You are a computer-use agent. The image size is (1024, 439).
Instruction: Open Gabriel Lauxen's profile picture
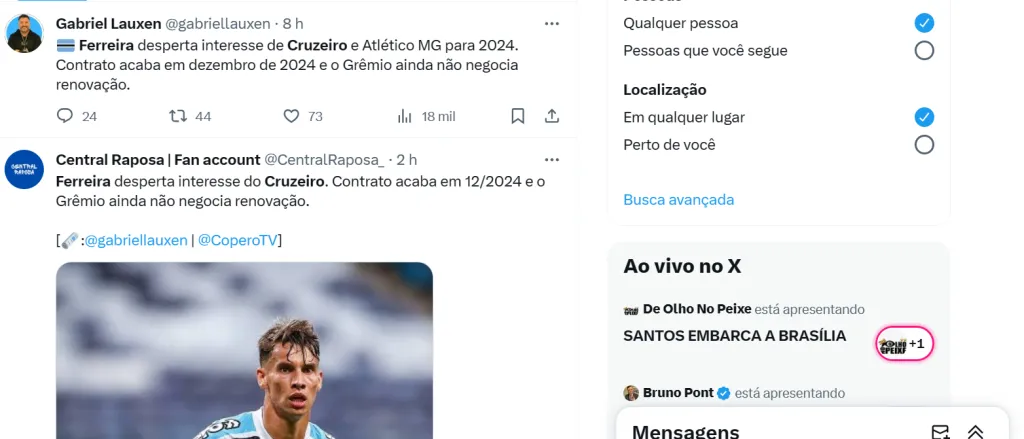[24, 34]
